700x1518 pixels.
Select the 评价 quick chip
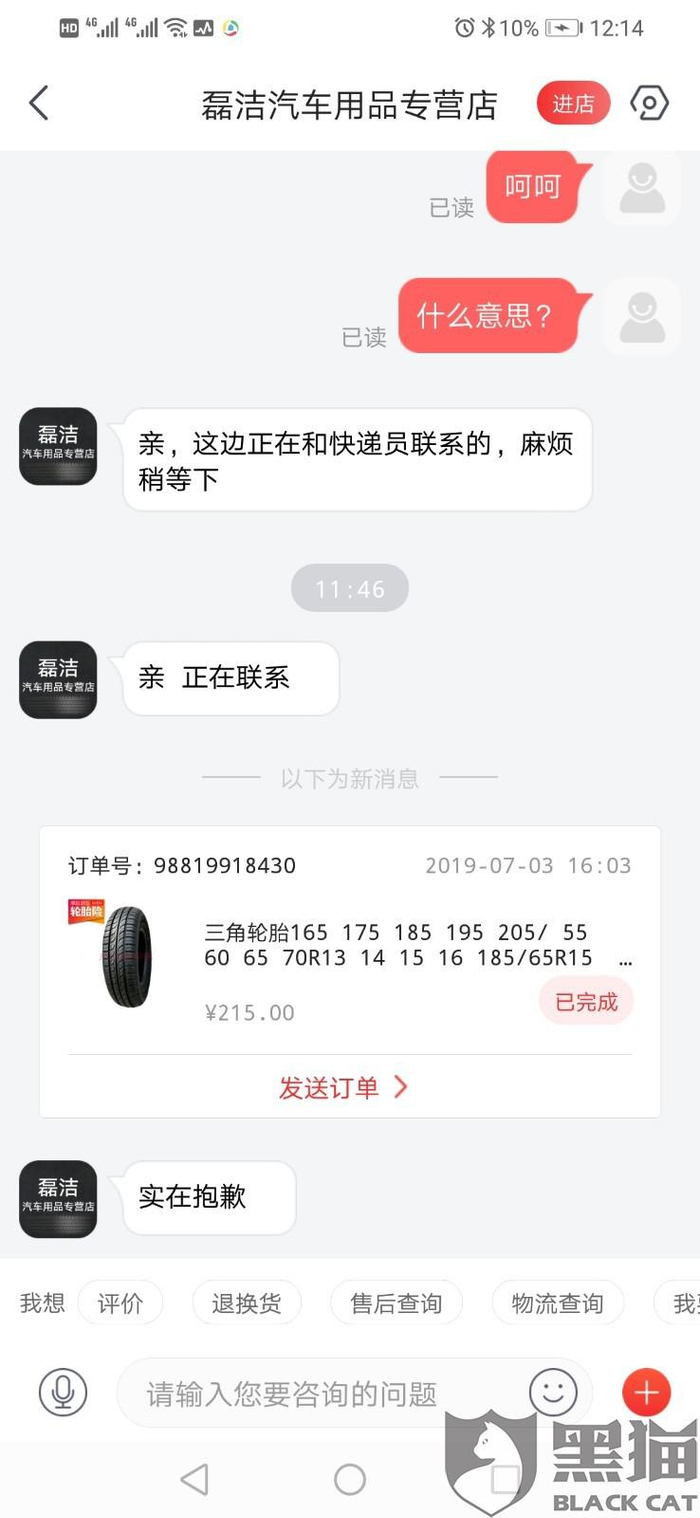pyautogui.click(x=120, y=1303)
